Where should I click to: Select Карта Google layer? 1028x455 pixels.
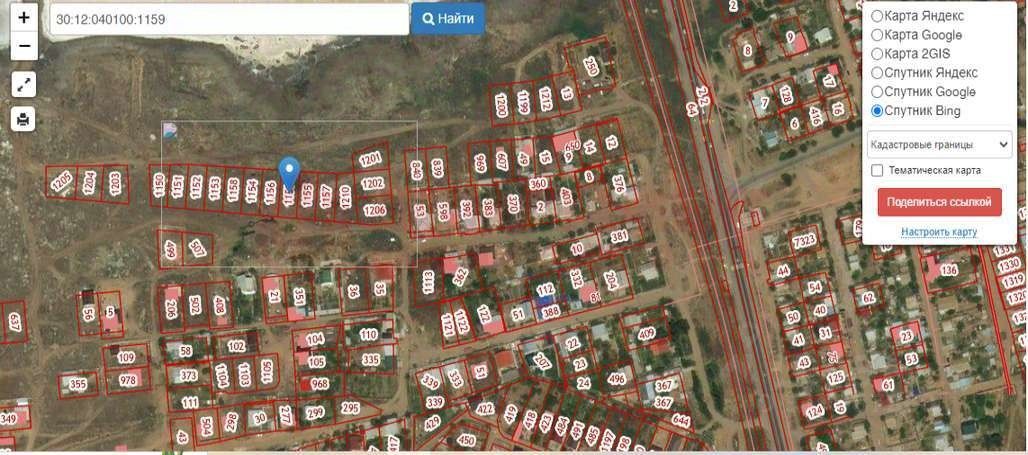coord(877,35)
